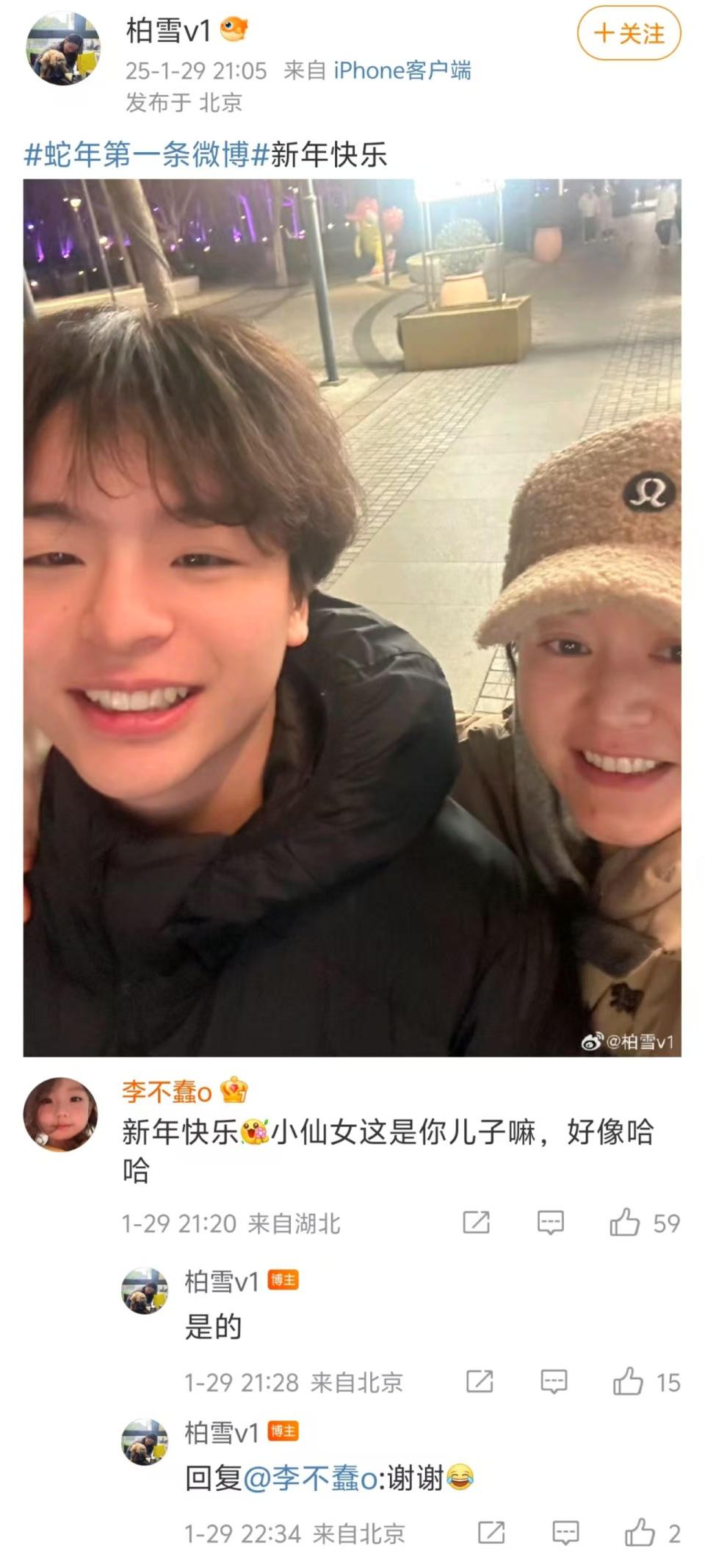Like 李不蠢o's comment with 59 likes
This screenshot has width=705, height=1568.
pyautogui.click(x=625, y=1223)
